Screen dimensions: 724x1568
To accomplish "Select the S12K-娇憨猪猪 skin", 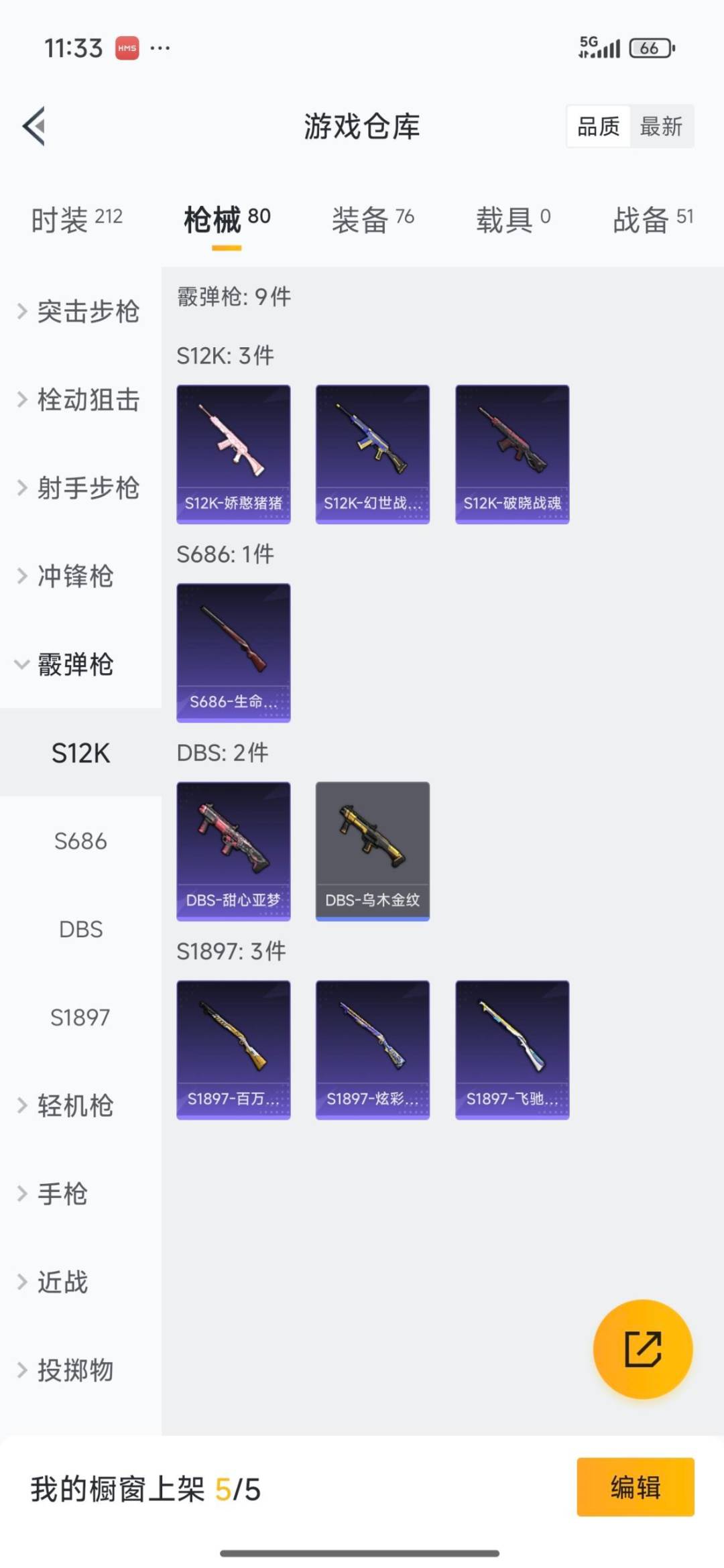I will pyautogui.click(x=233, y=451).
